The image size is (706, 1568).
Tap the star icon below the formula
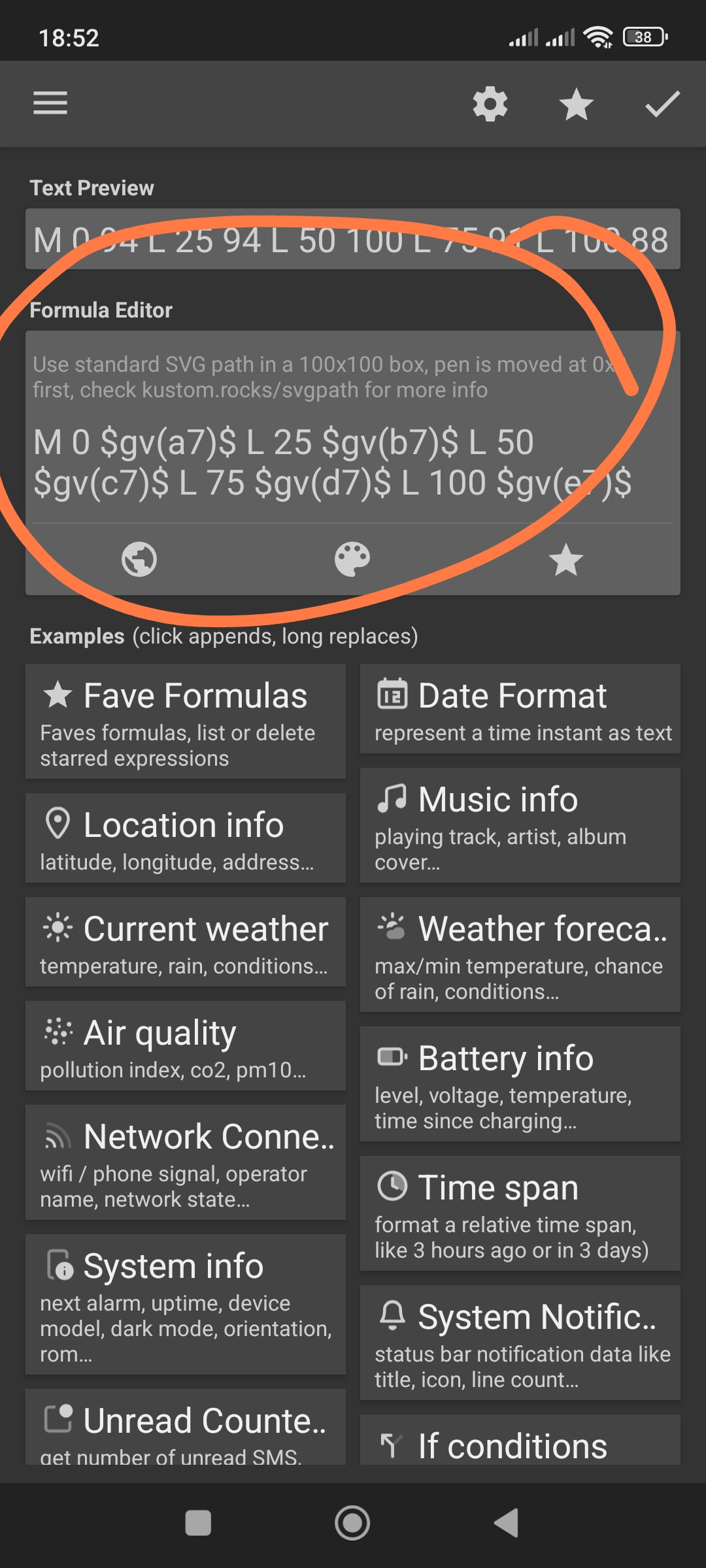565,560
